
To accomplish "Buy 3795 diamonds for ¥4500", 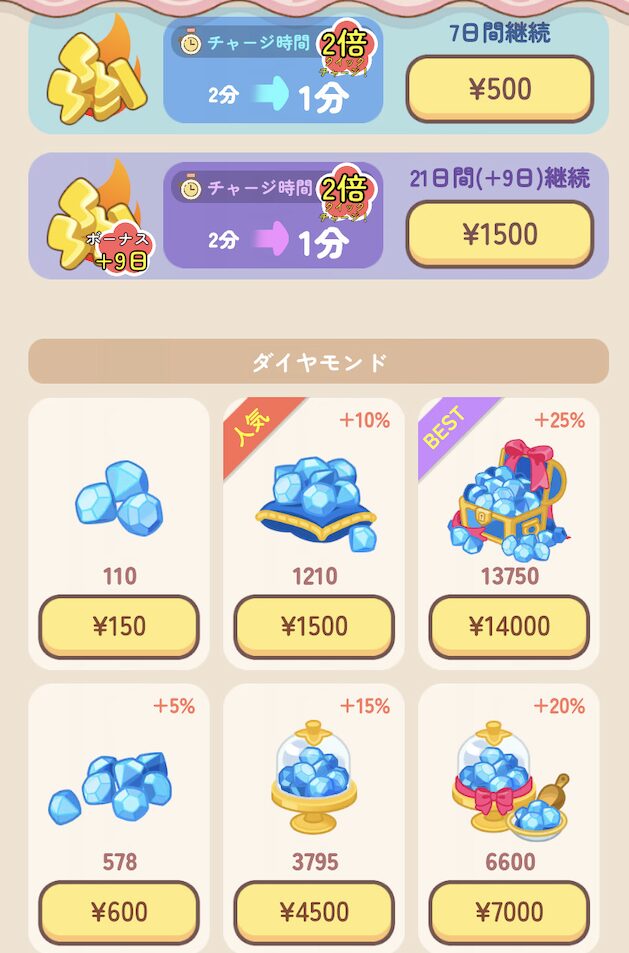I will pyautogui.click(x=314, y=912).
